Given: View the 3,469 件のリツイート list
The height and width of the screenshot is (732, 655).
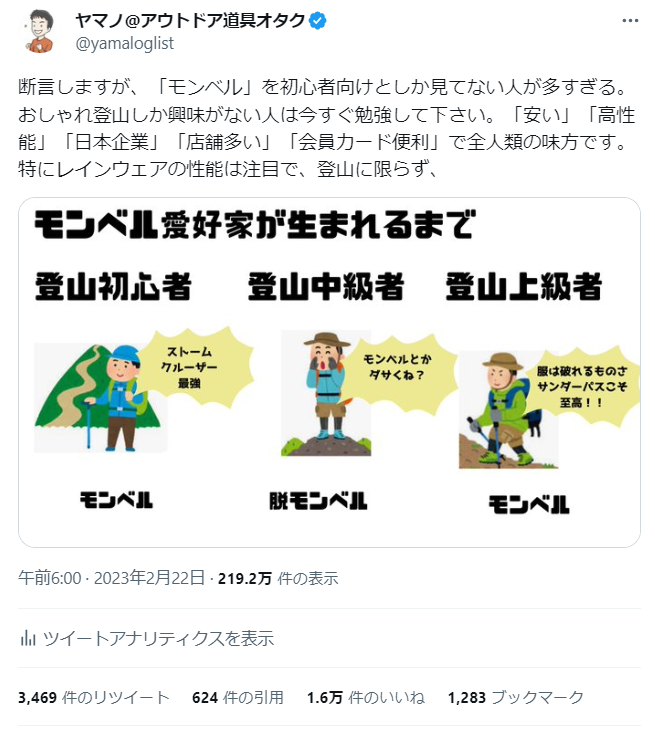Looking at the screenshot, I should click(x=94, y=697).
